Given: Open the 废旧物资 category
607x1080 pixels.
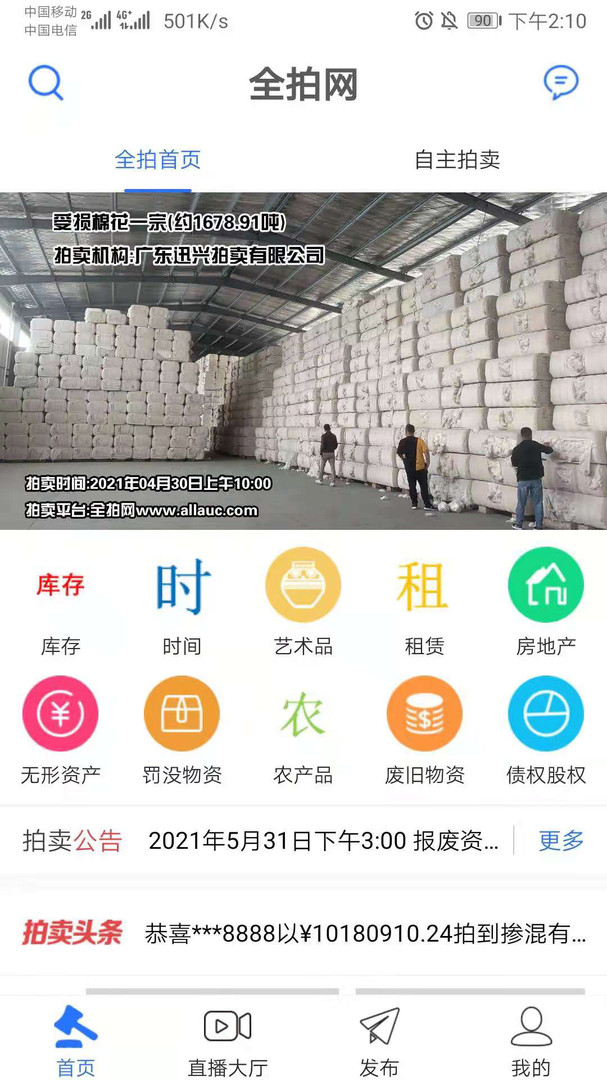Looking at the screenshot, I should 424,730.
